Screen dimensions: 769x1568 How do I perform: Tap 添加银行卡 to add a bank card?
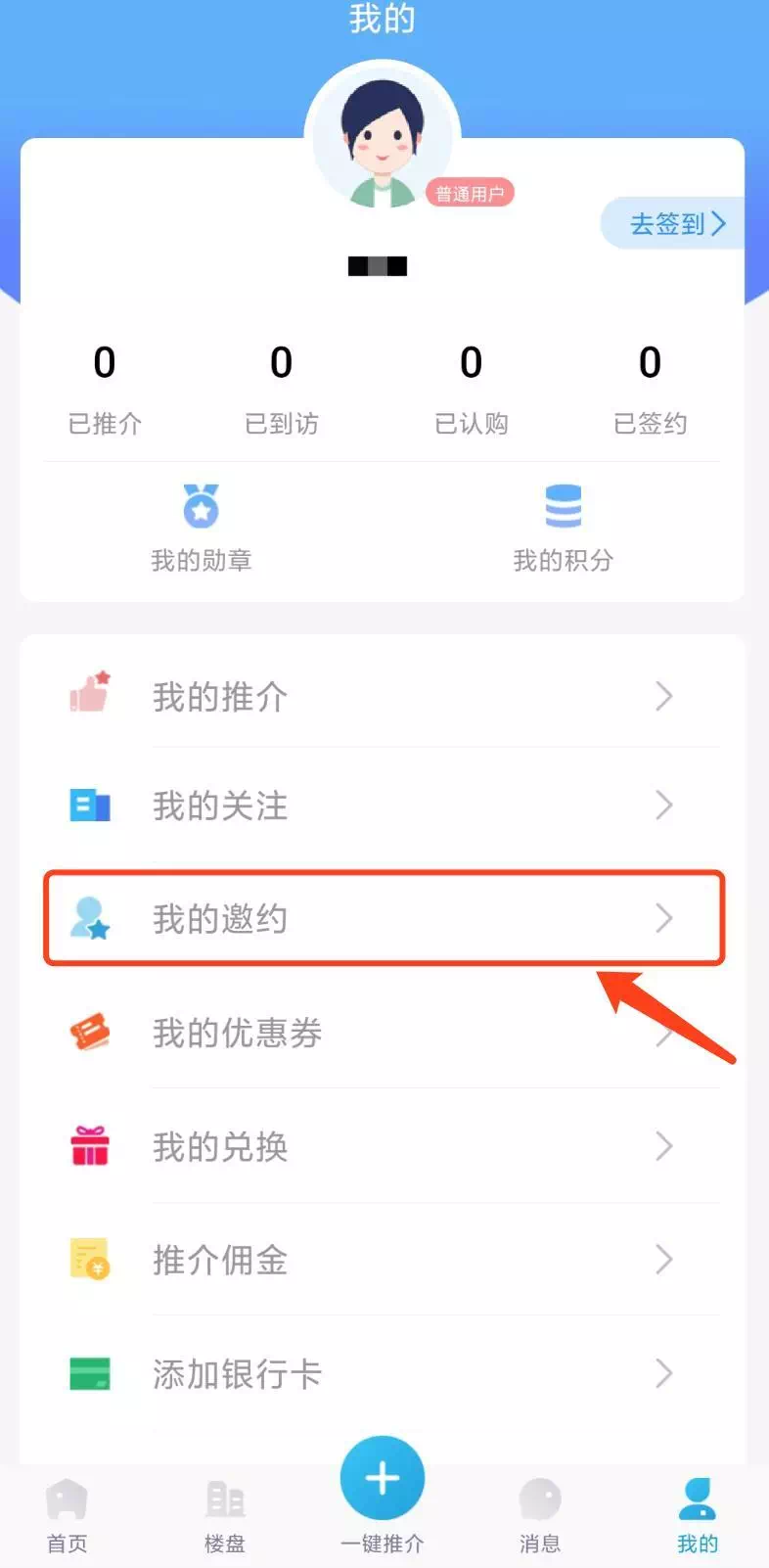[382, 1373]
